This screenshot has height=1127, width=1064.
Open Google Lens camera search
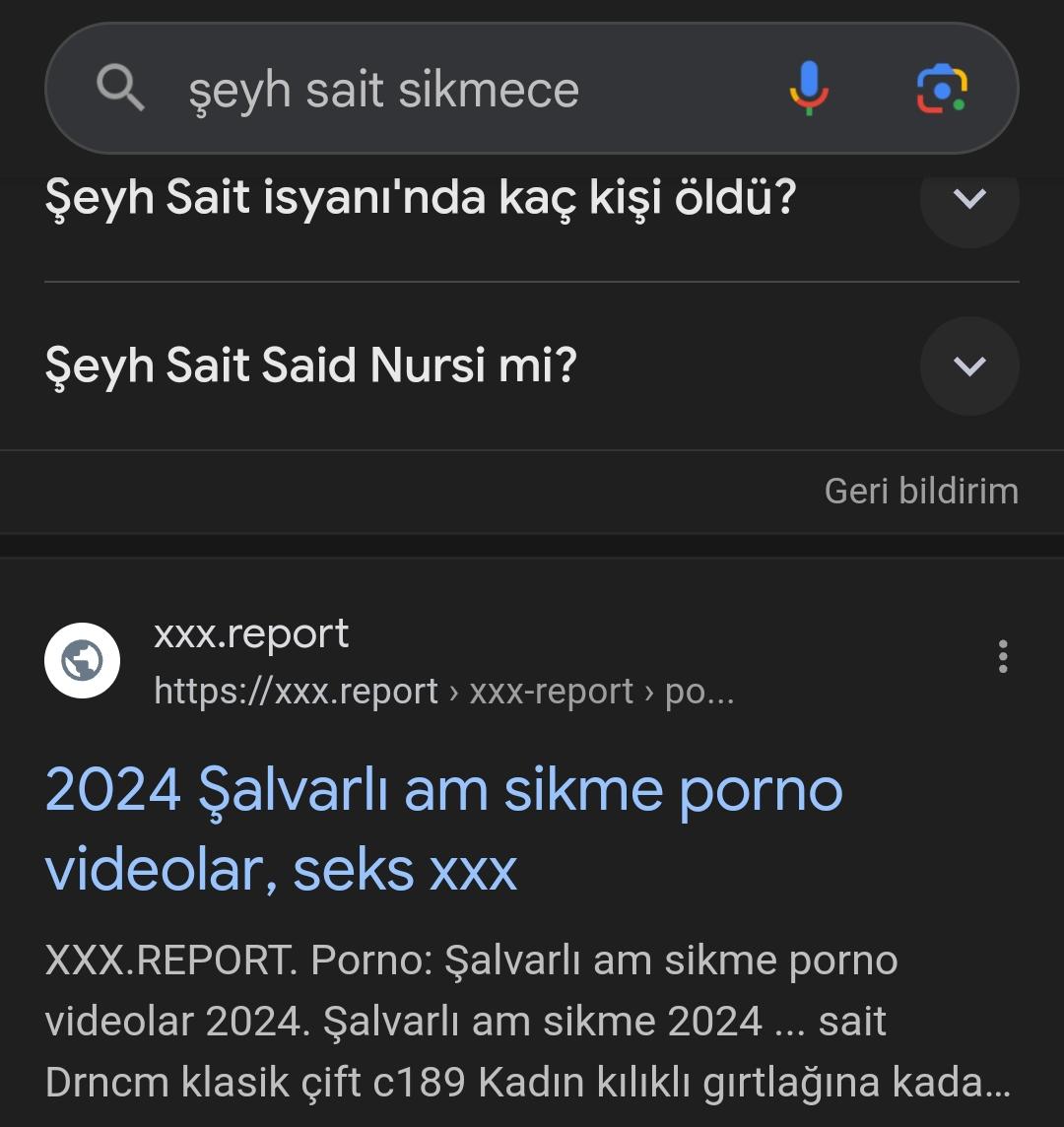click(x=941, y=89)
